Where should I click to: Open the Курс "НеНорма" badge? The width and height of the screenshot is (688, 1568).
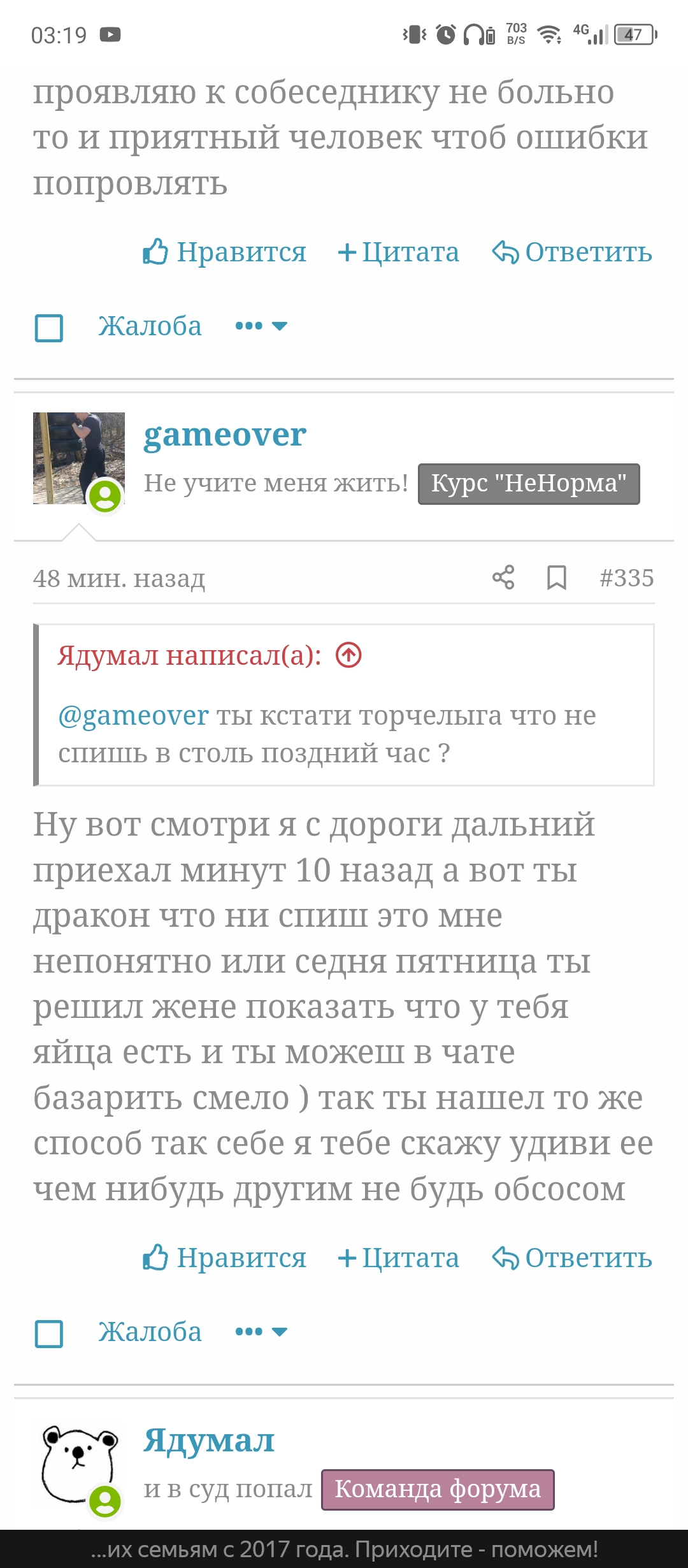(x=528, y=483)
